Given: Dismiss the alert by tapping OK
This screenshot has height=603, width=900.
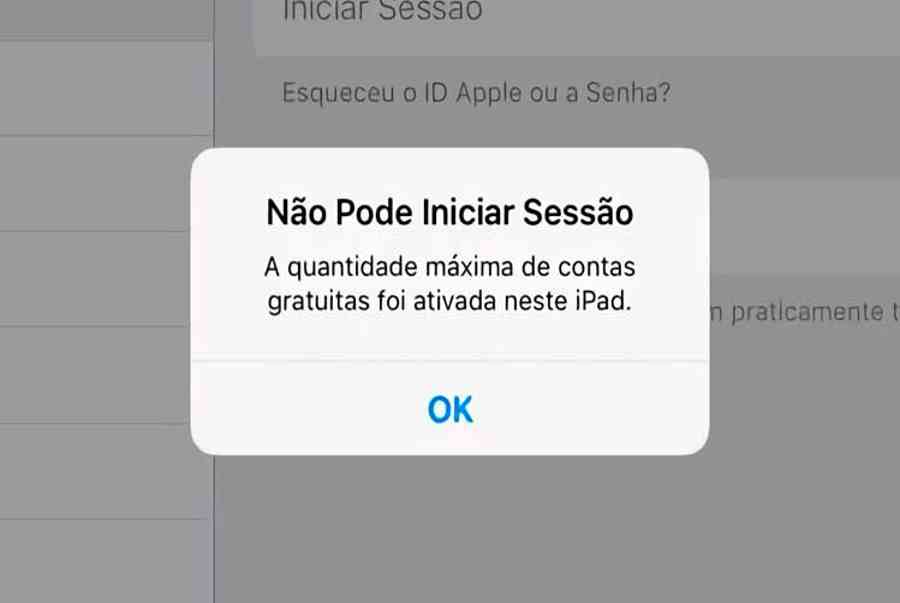Looking at the screenshot, I should click(450, 409).
